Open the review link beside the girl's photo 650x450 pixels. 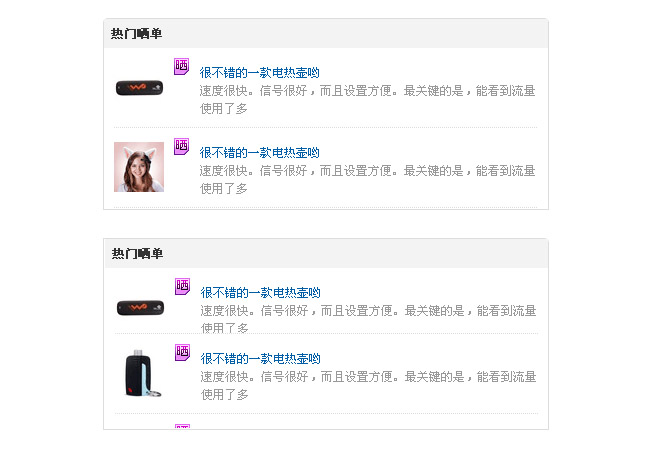(x=259, y=153)
